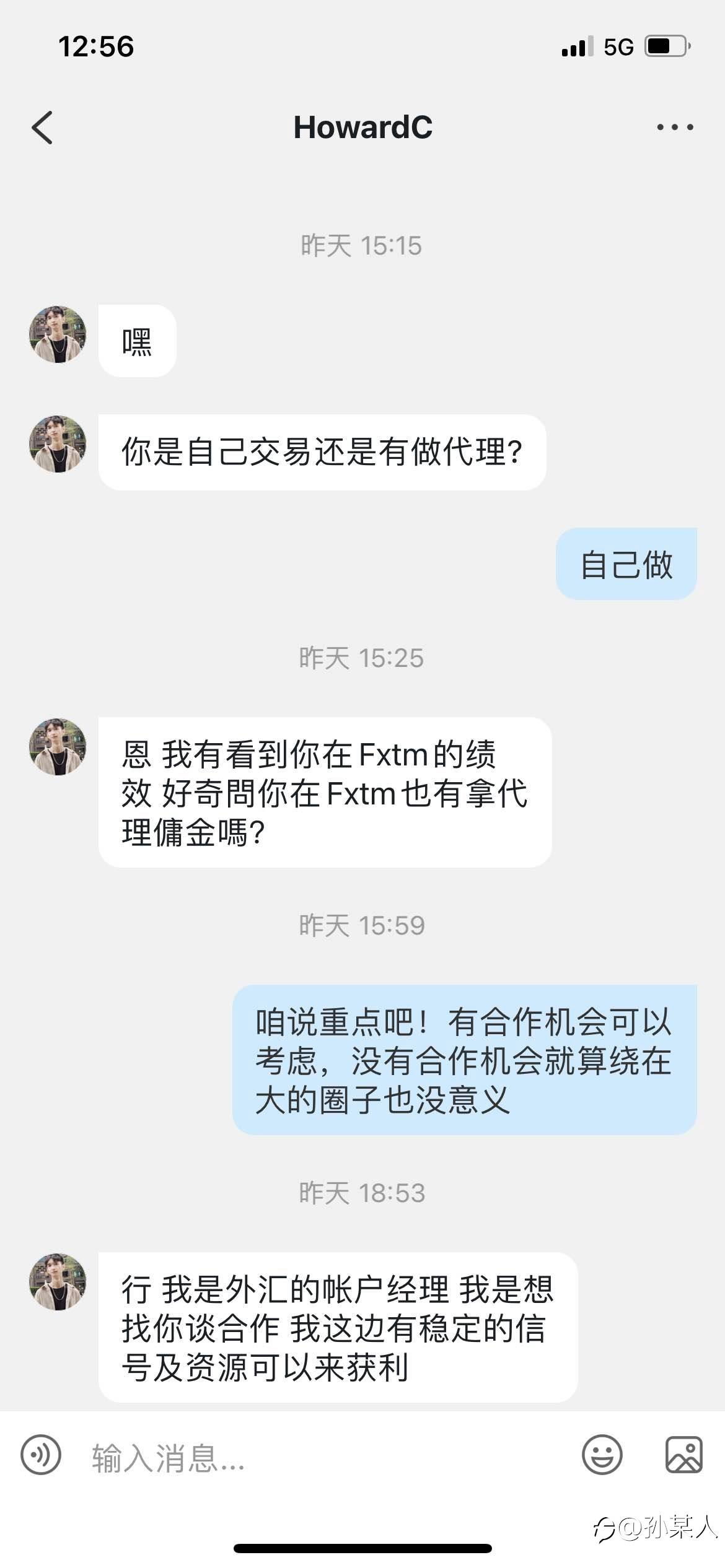Open HowardC's avatar beside the 嘿 message

coord(58,334)
